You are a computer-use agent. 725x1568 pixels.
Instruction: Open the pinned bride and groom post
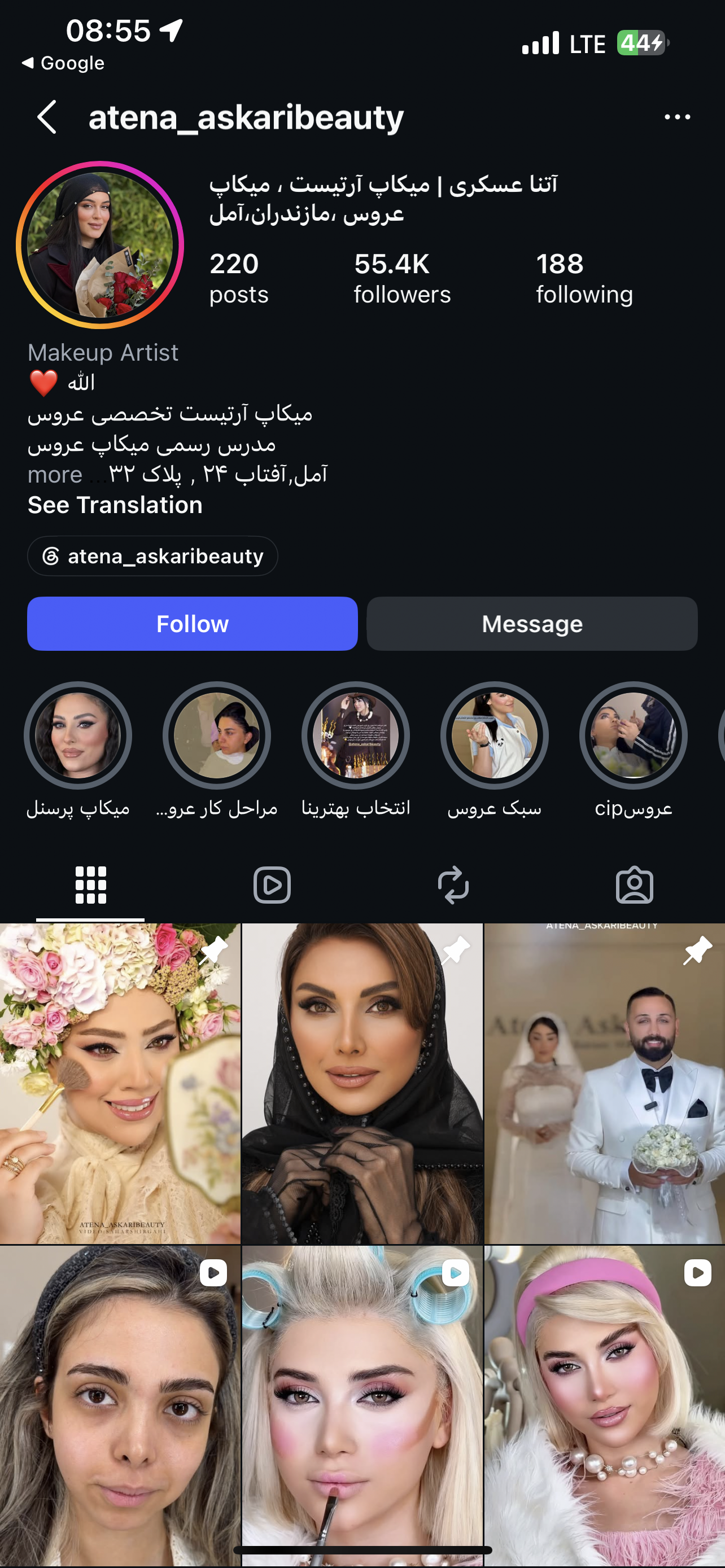point(605,1084)
